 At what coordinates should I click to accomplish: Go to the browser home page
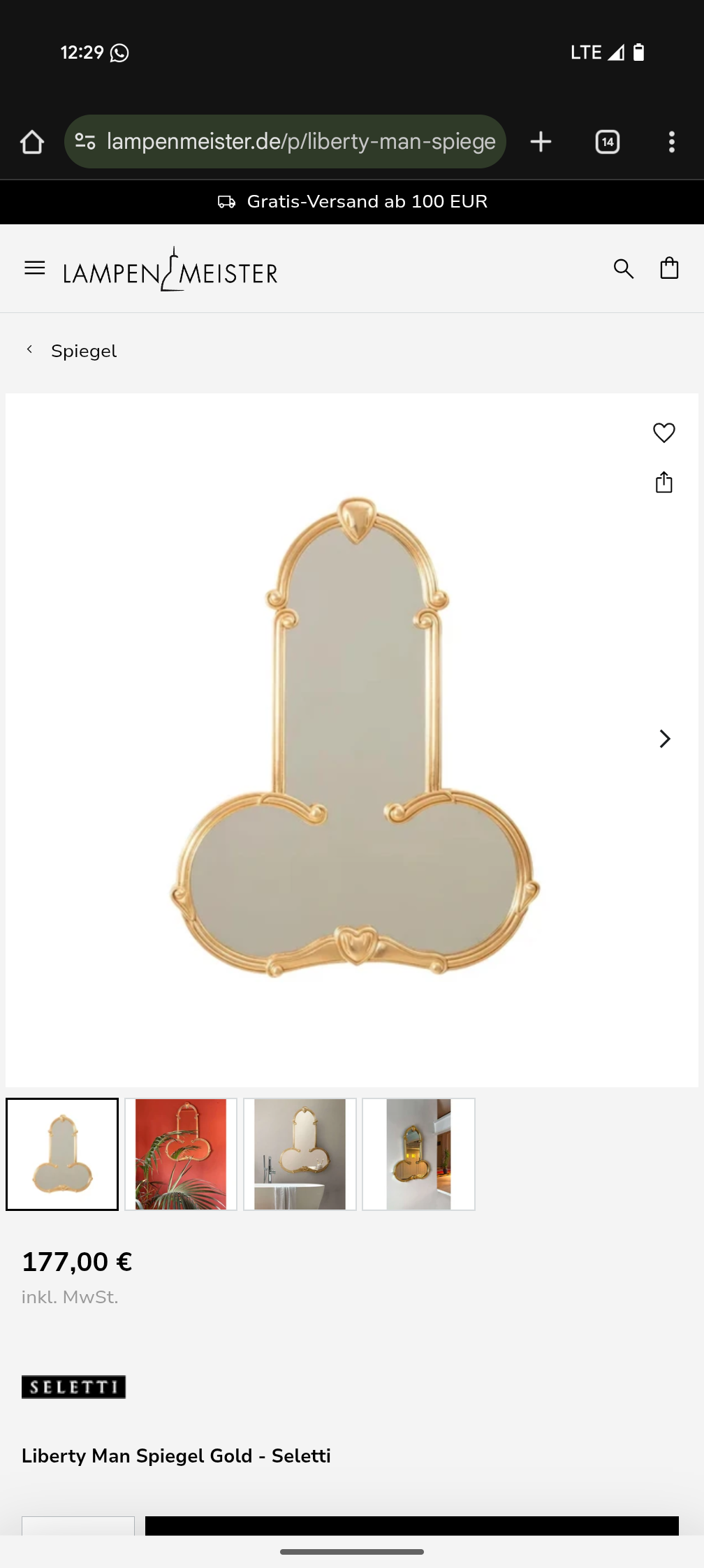(32, 142)
